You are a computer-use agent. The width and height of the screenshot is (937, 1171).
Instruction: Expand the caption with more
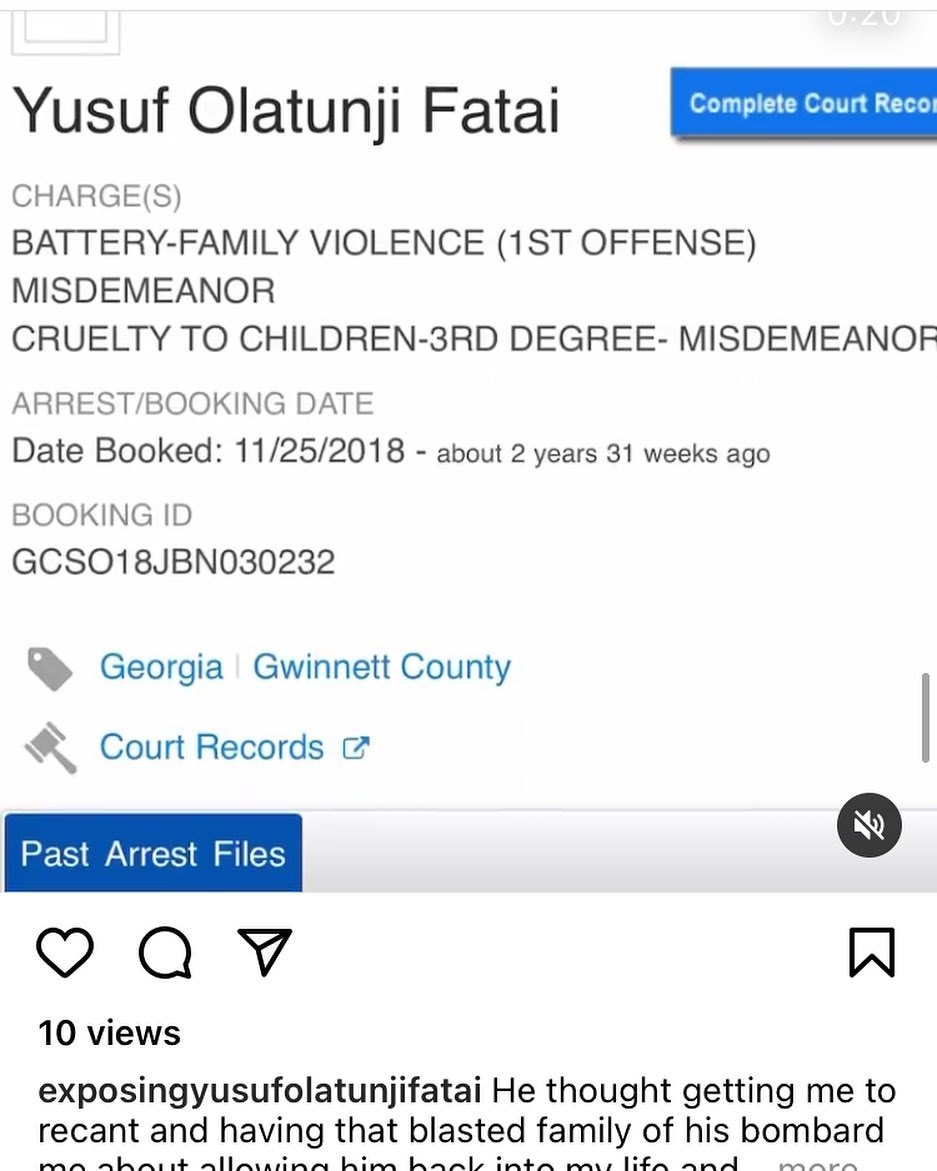pyautogui.click(x=818, y=1165)
